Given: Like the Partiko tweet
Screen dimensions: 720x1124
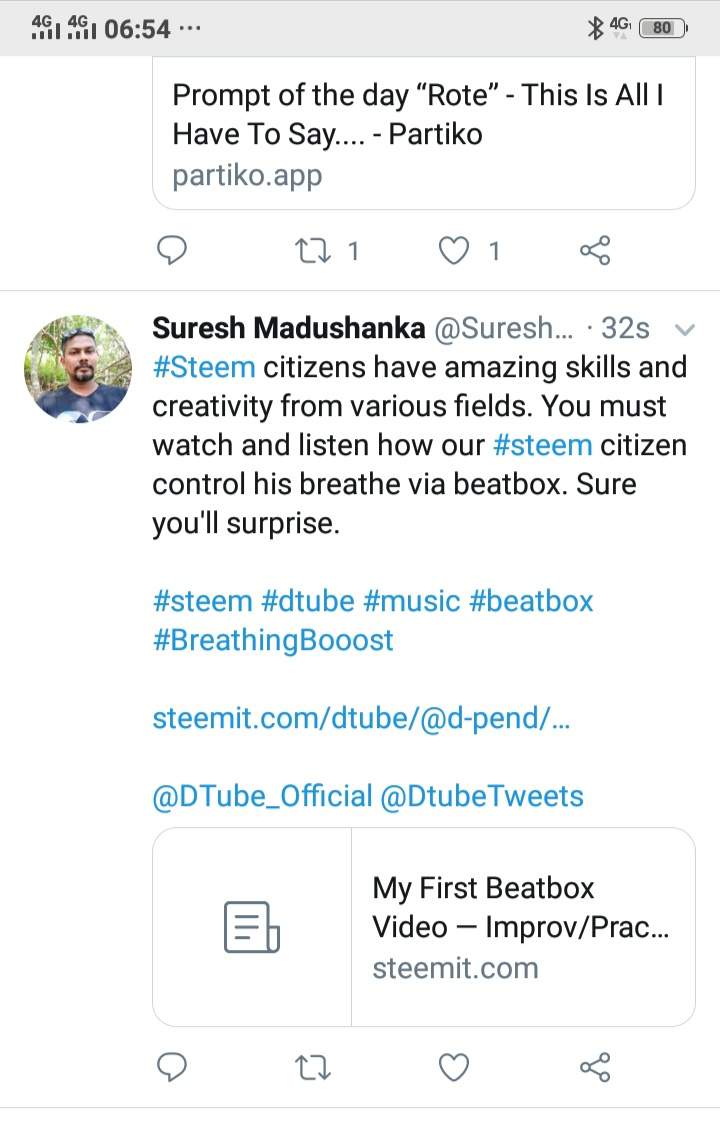Looking at the screenshot, I should point(455,251).
